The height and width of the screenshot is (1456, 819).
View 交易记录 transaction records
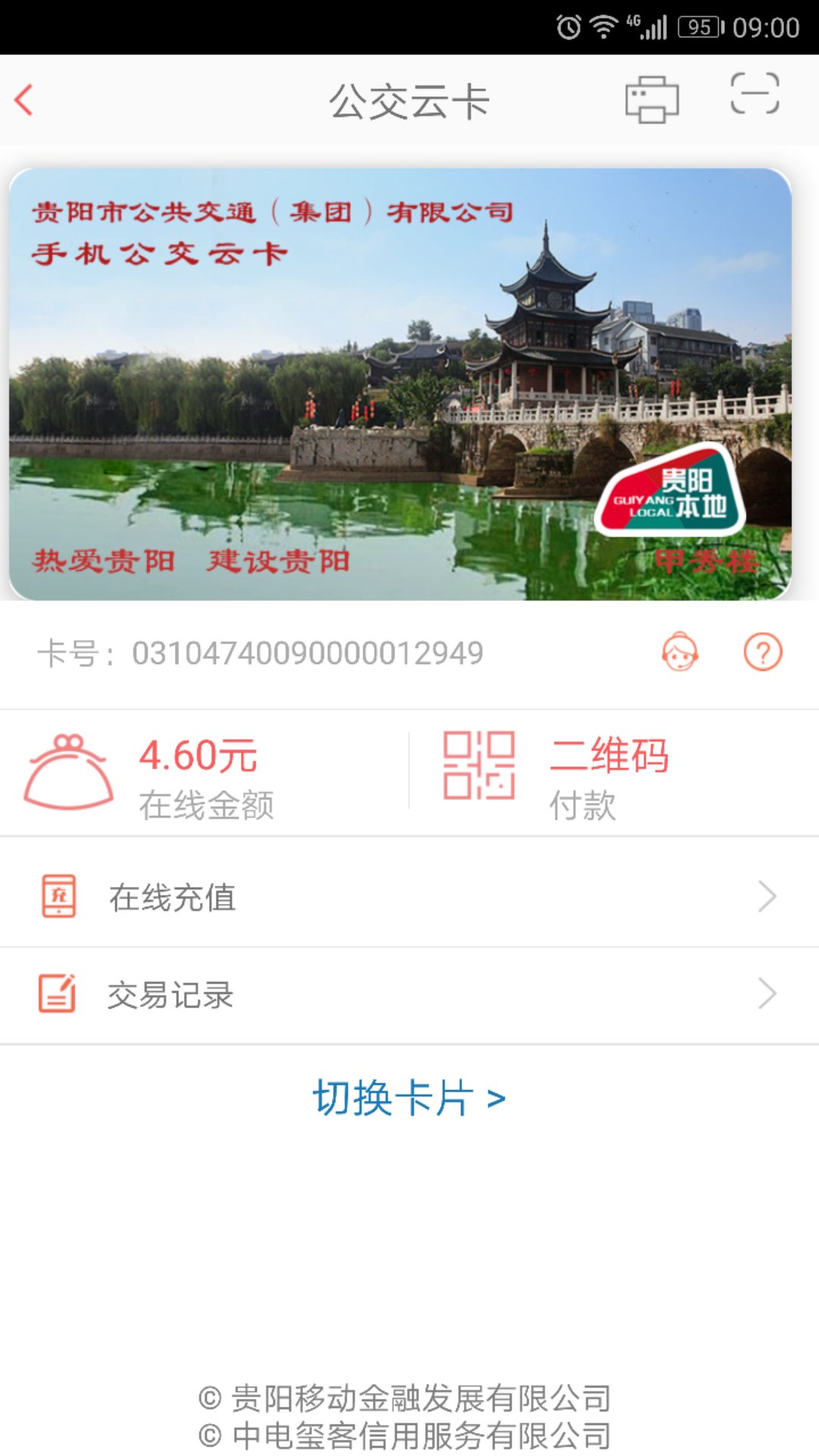coord(409,994)
